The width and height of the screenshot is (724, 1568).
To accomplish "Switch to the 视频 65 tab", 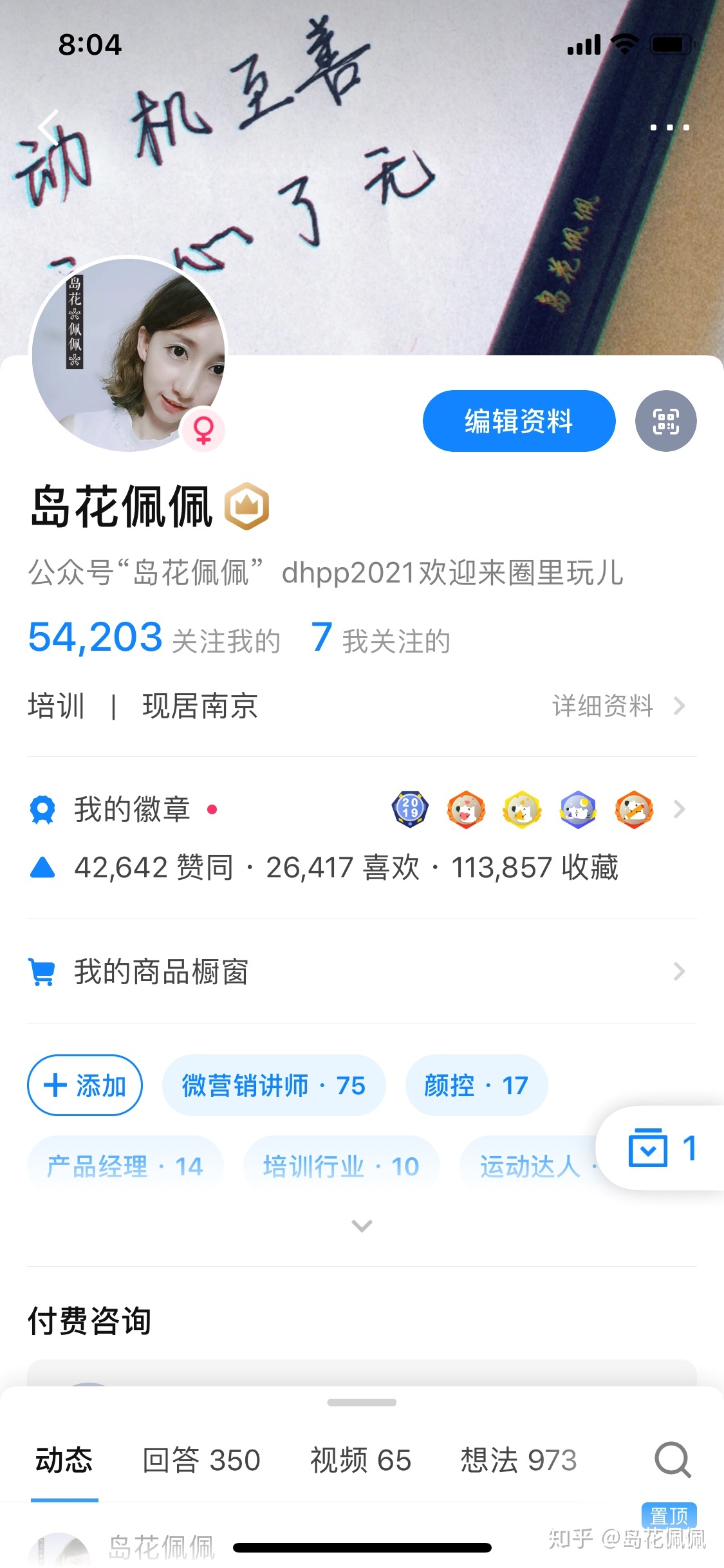I will tap(360, 1460).
